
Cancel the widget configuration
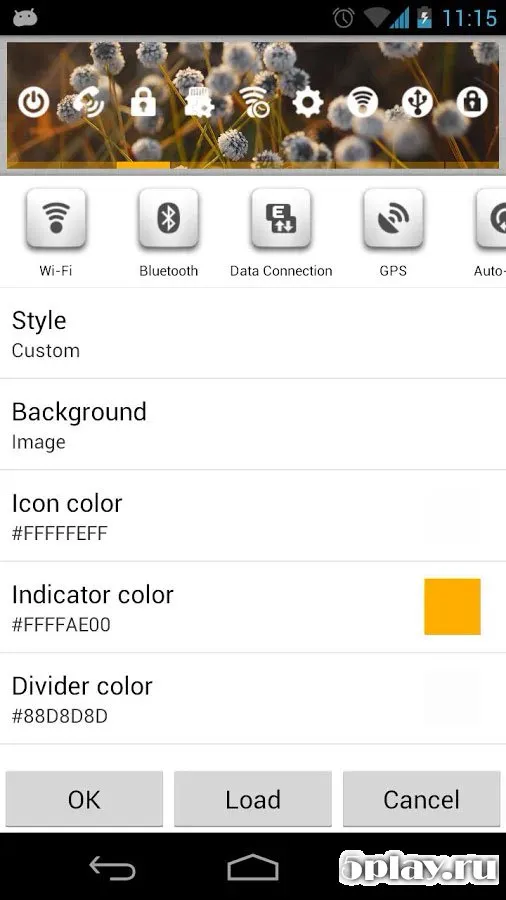click(x=422, y=799)
